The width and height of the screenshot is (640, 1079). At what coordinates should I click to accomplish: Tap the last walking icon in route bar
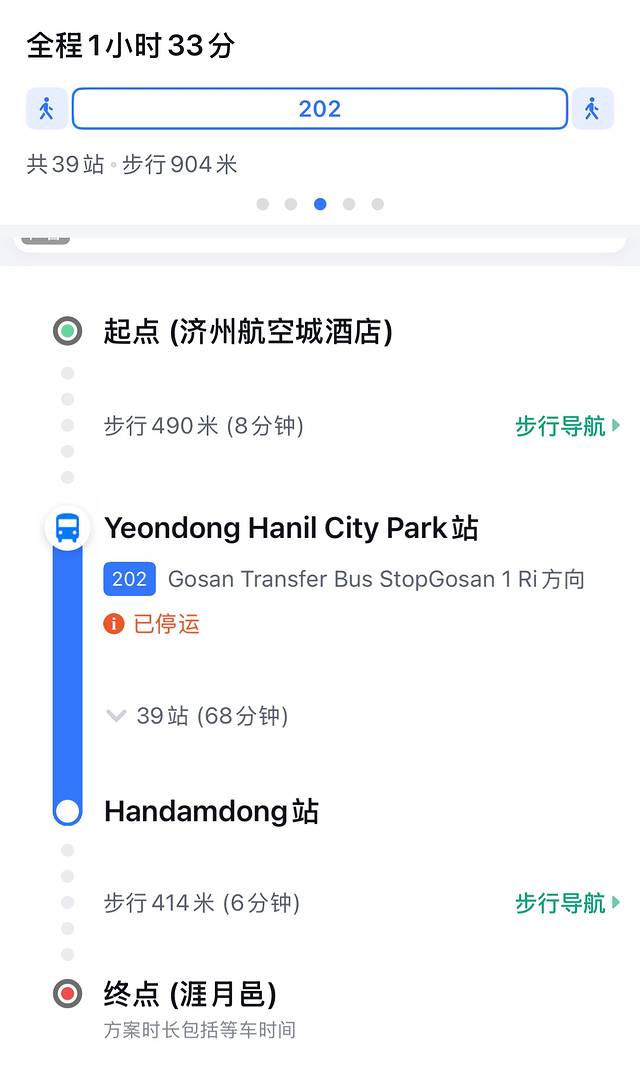tap(592, 109)
